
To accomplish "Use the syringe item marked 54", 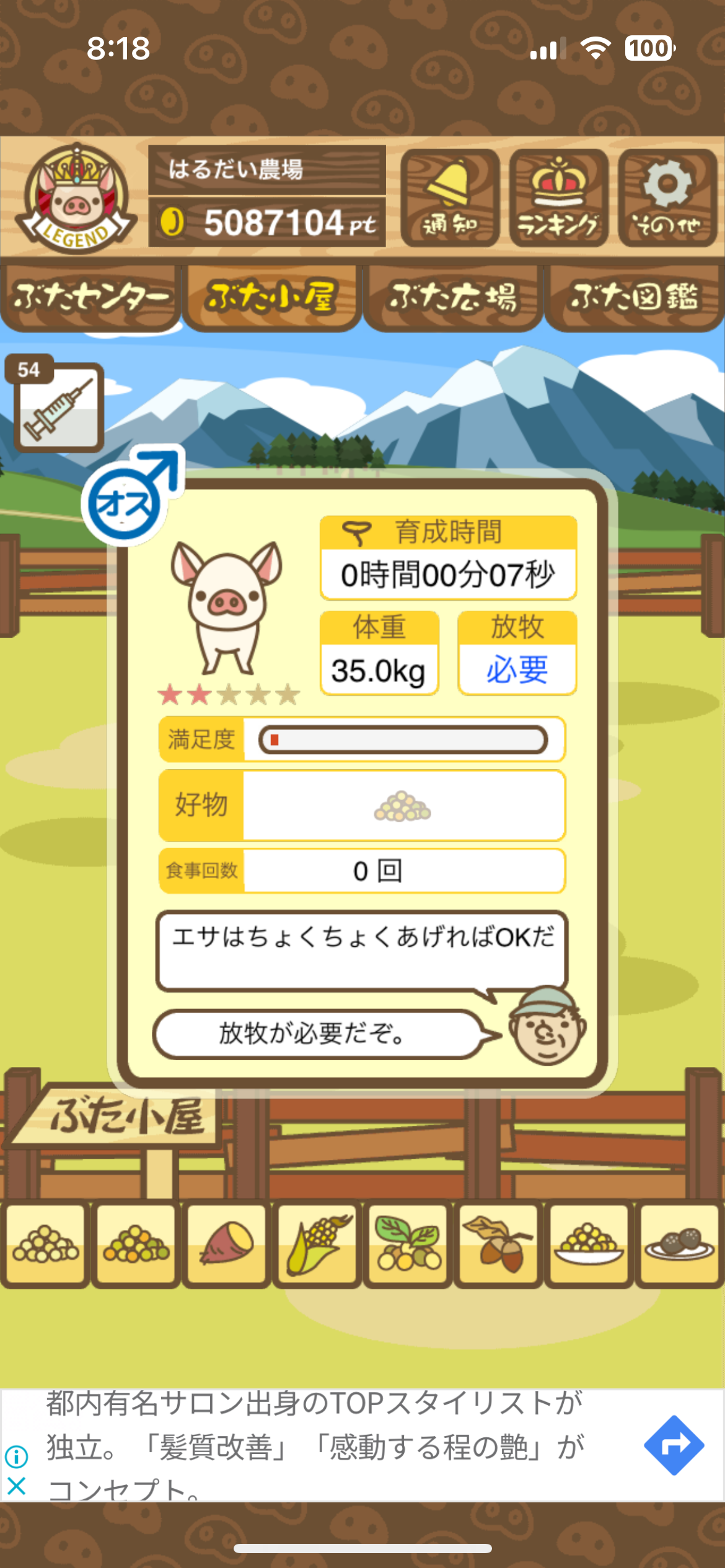I will tap(58, 407).
